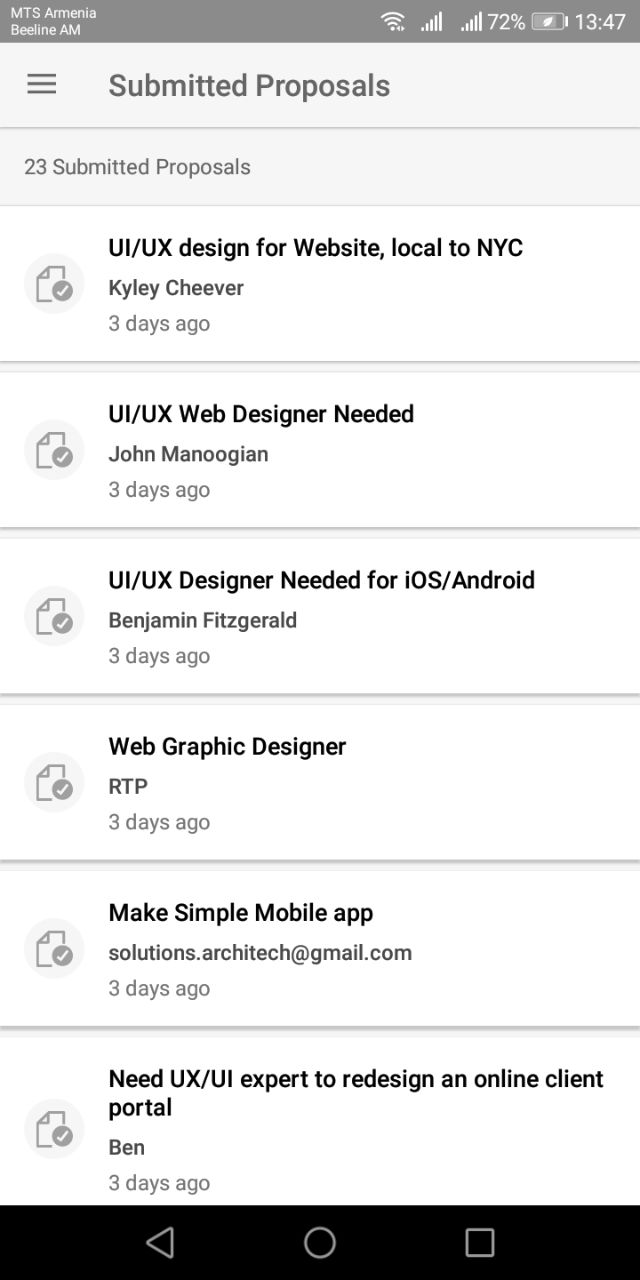The height and width of the screenshot is (1280, 640).
Task: Go back with the system back button
Action: pyautogui.click(x=160, y=1242)
